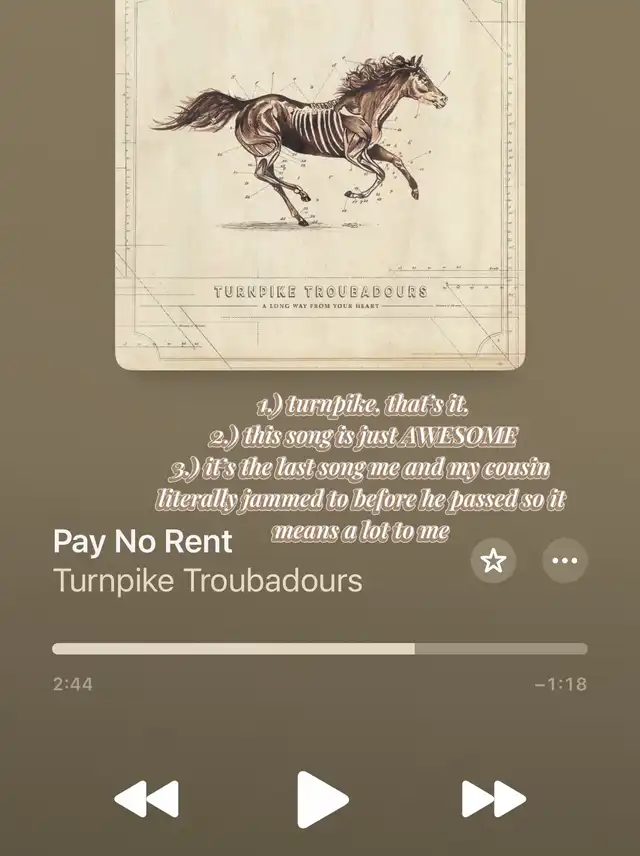Resume playing Pay No Rent
The width and height of the screenshot is (640, 856).
pyautogui.click(x=322, y=799)
